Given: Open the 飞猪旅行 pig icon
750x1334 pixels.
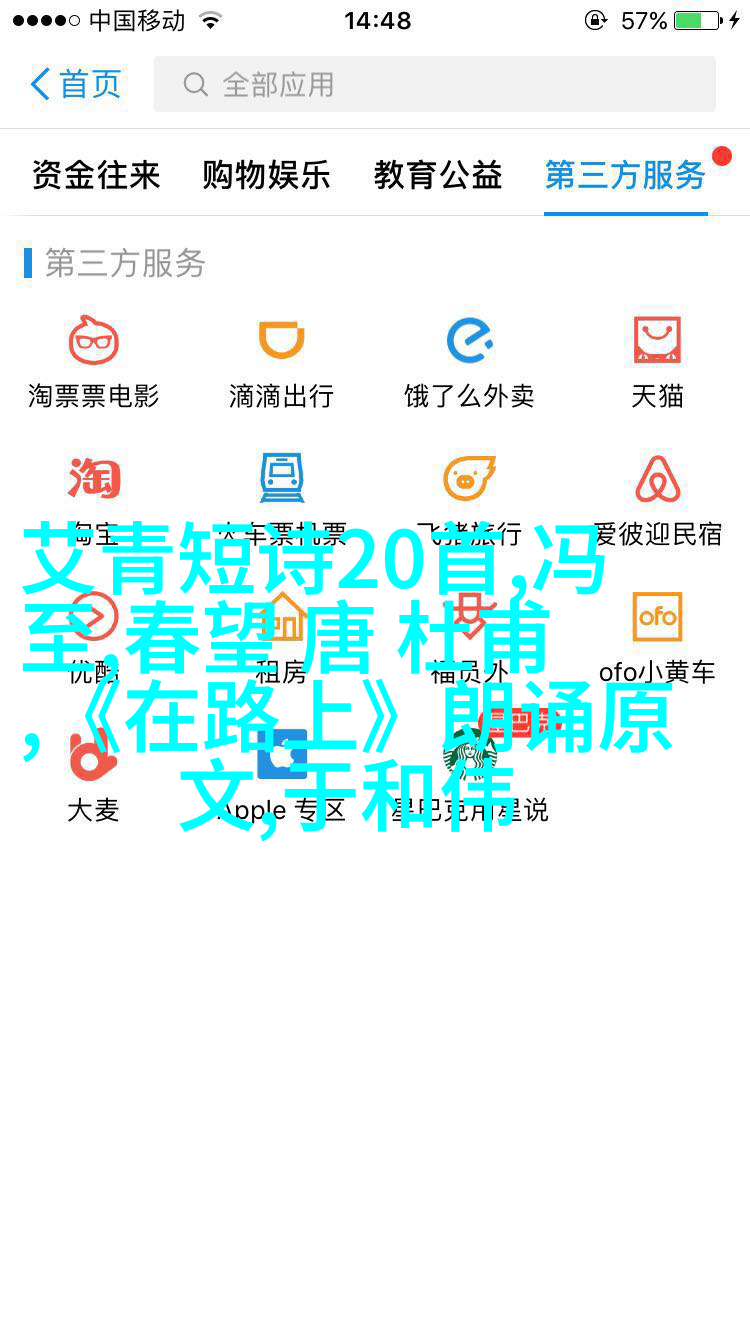Looking at the screenshot, I should click(469, 496).
